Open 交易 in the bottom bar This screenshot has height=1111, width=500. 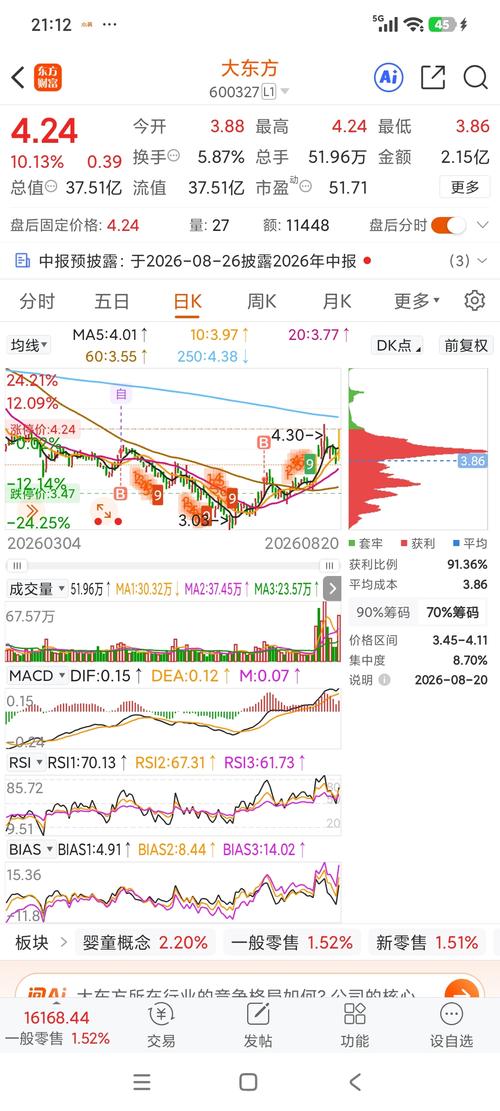tap(161, 1025)
